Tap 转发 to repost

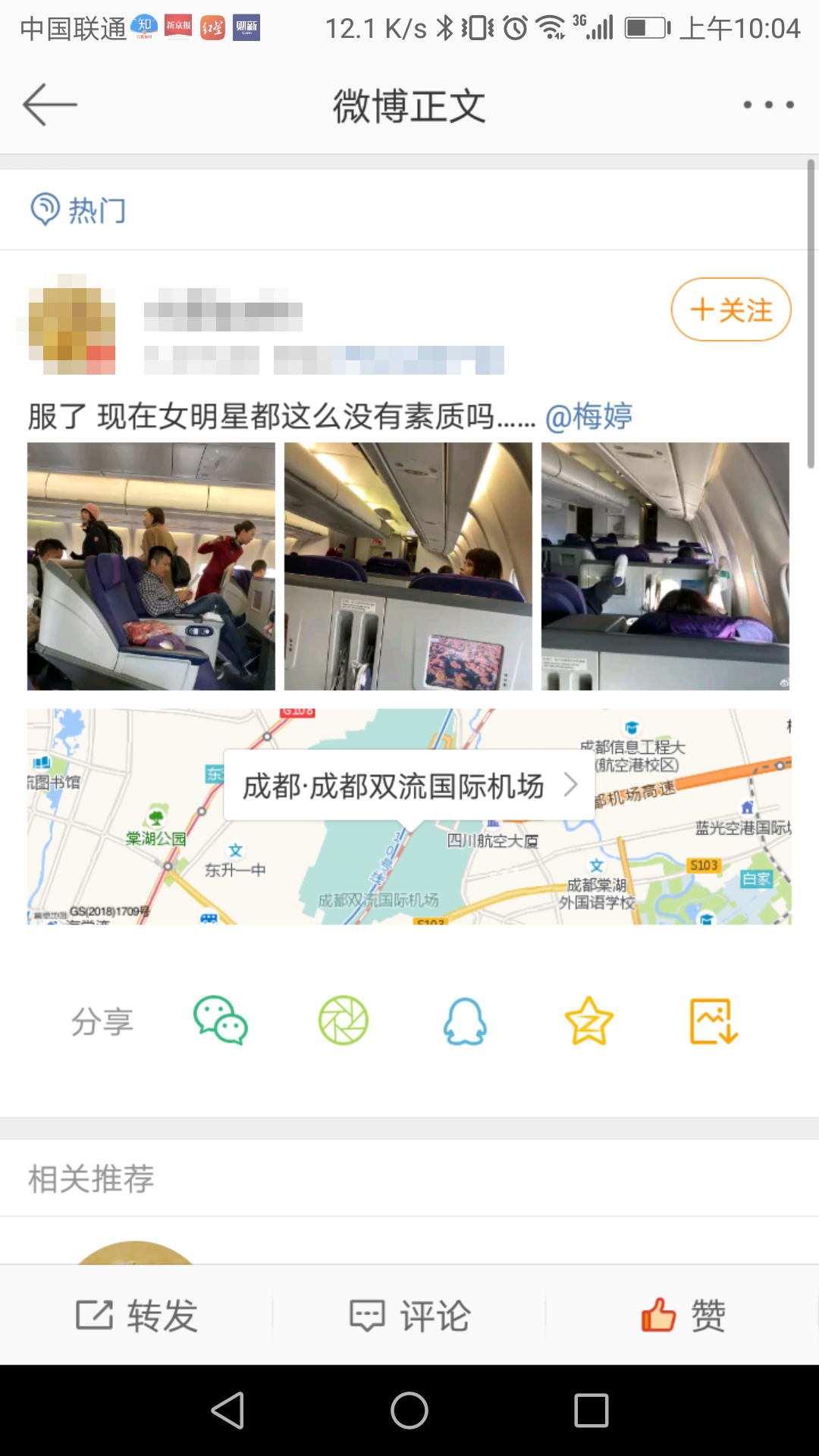[136, 1315]
